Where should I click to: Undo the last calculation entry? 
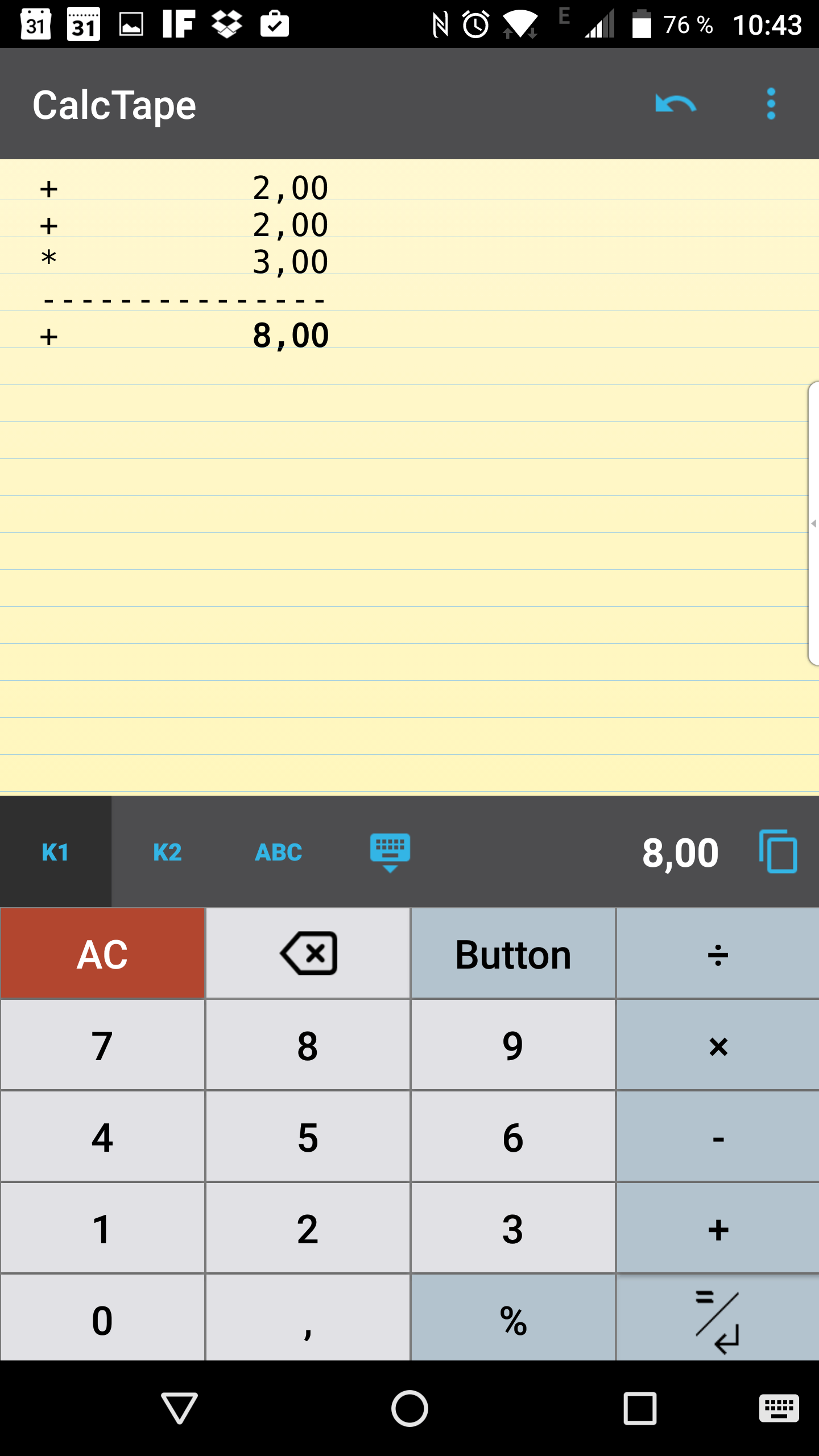(676, 104)
